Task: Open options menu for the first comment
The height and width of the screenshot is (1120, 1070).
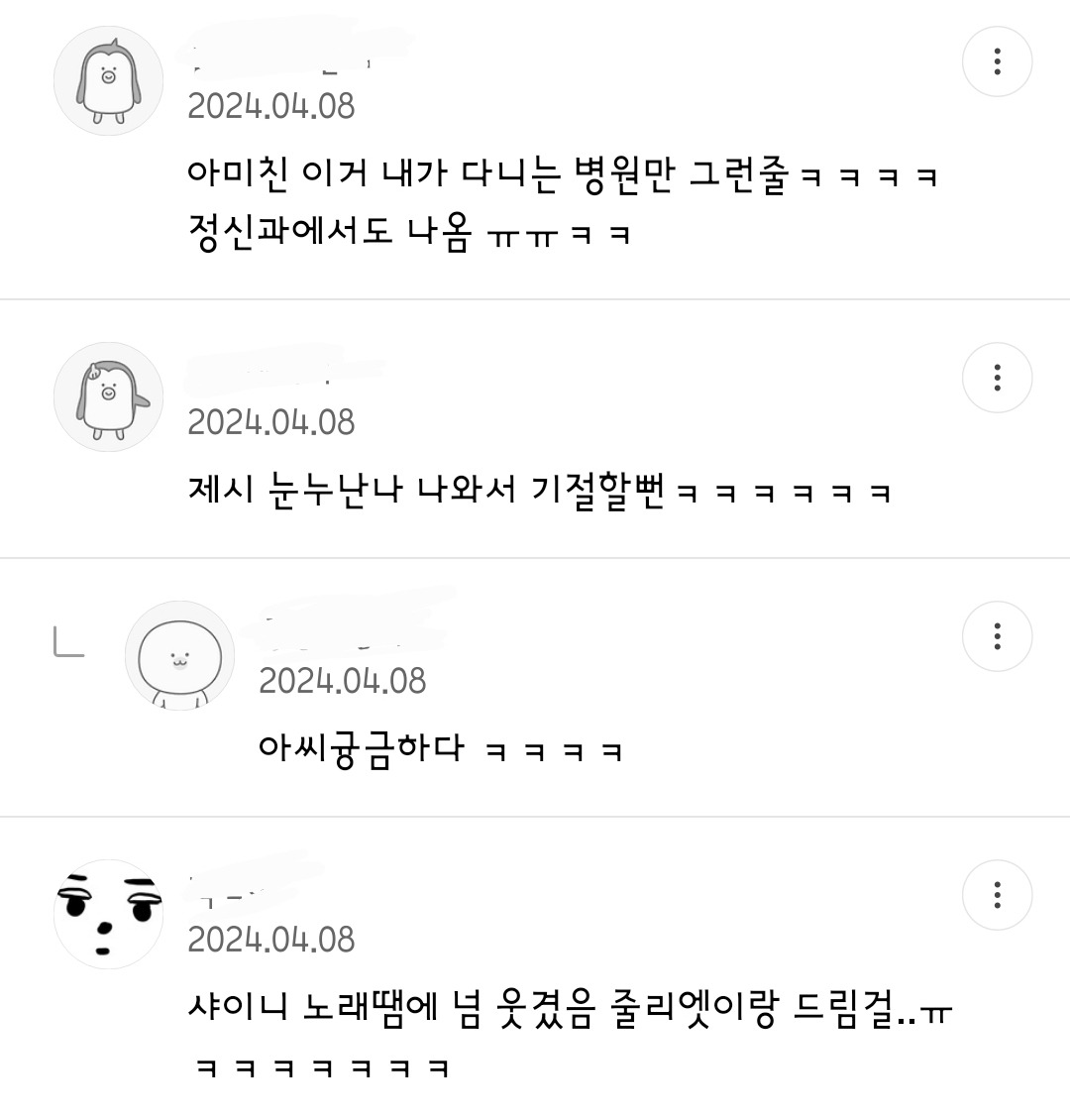Action: (998, 61)
